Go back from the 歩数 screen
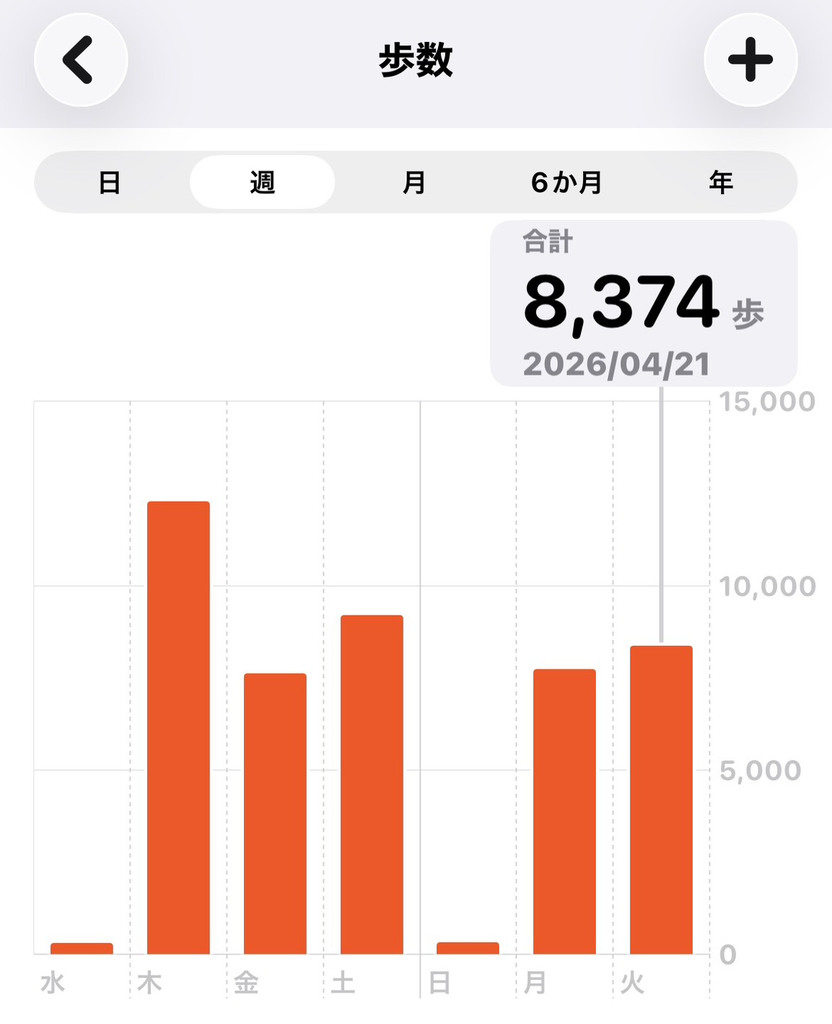 (x=80, y=61)
